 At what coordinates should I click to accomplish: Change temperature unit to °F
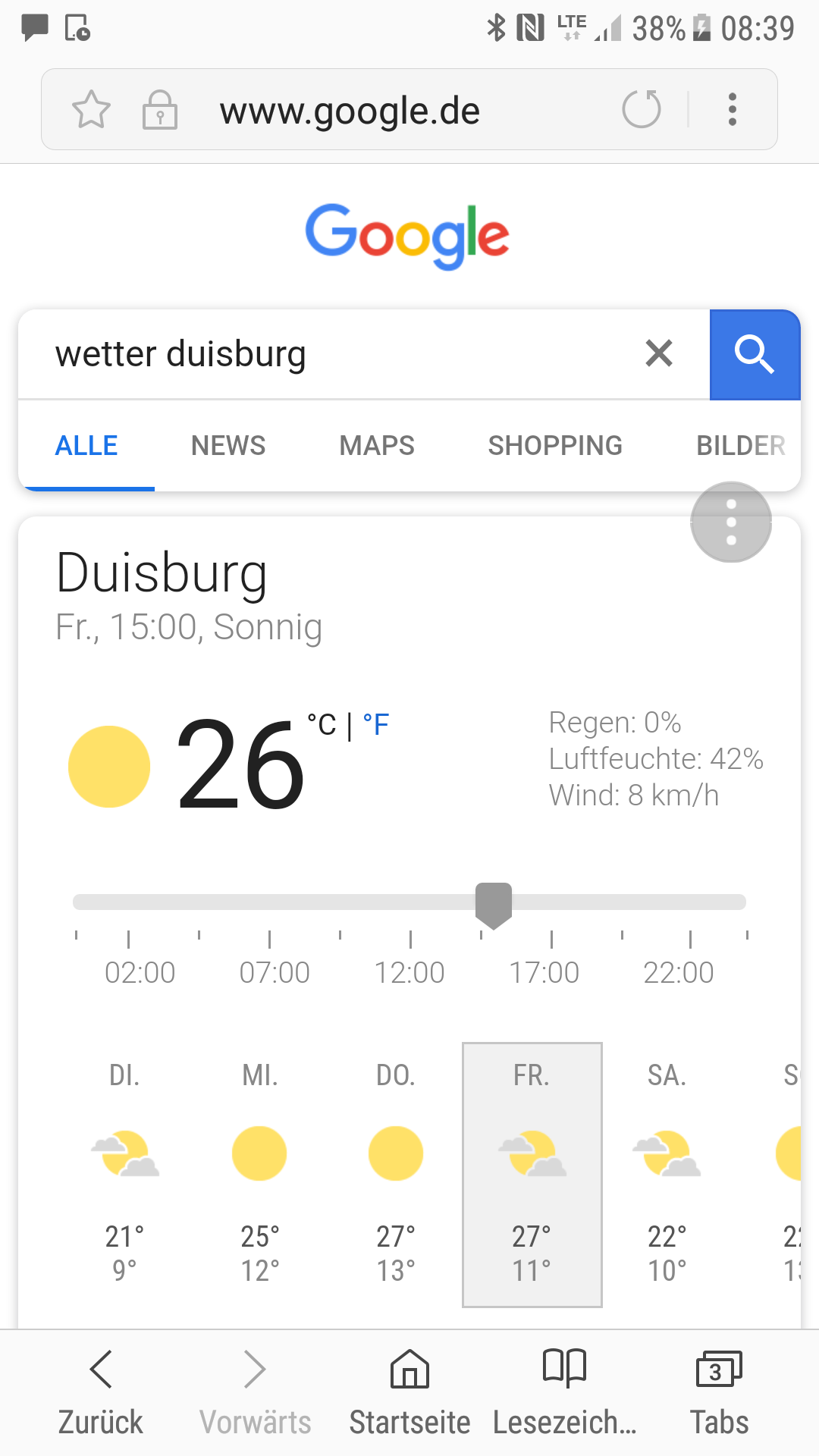coord(376,725)
